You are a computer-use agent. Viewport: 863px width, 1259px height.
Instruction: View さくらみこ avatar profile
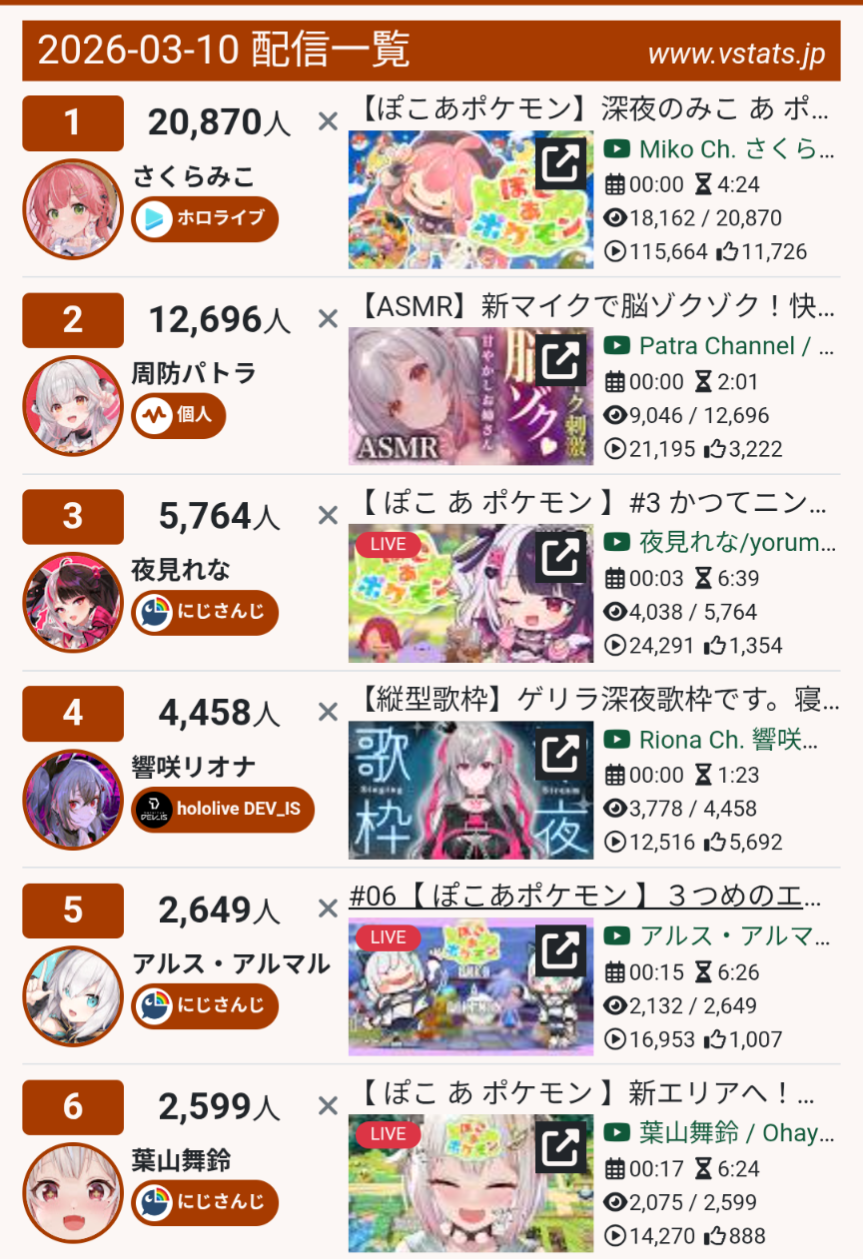(x=72, y=209)
